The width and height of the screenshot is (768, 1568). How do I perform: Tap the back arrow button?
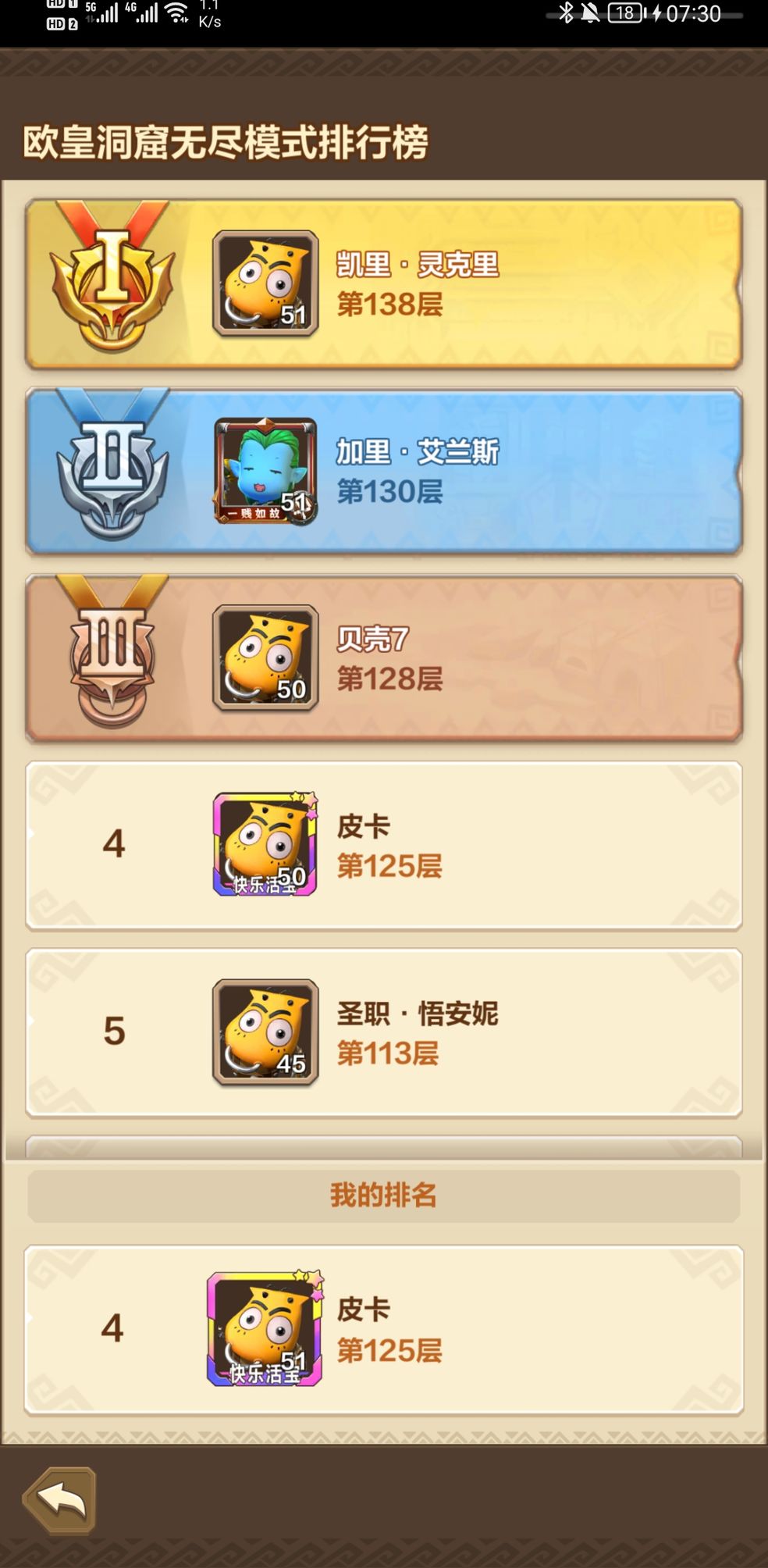(x=61, y=1499)
